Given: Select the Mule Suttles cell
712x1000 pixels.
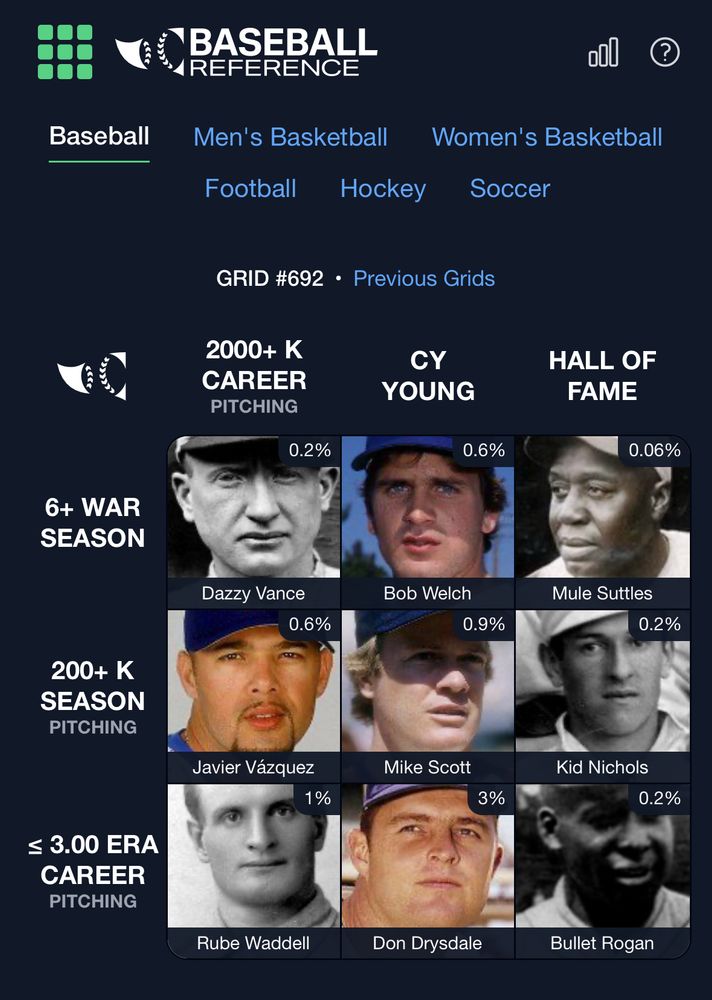Looking at the screenshot, I should [x=602, y=522].
